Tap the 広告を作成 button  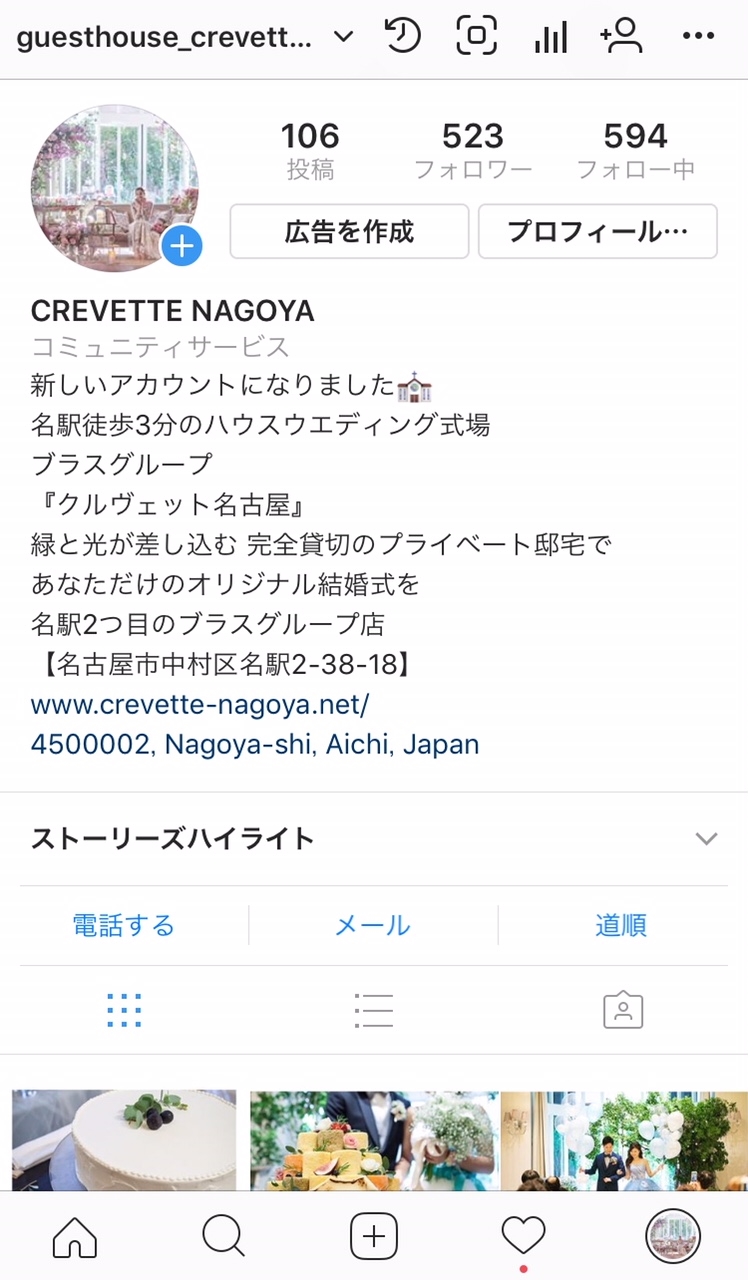click(349, 232)
